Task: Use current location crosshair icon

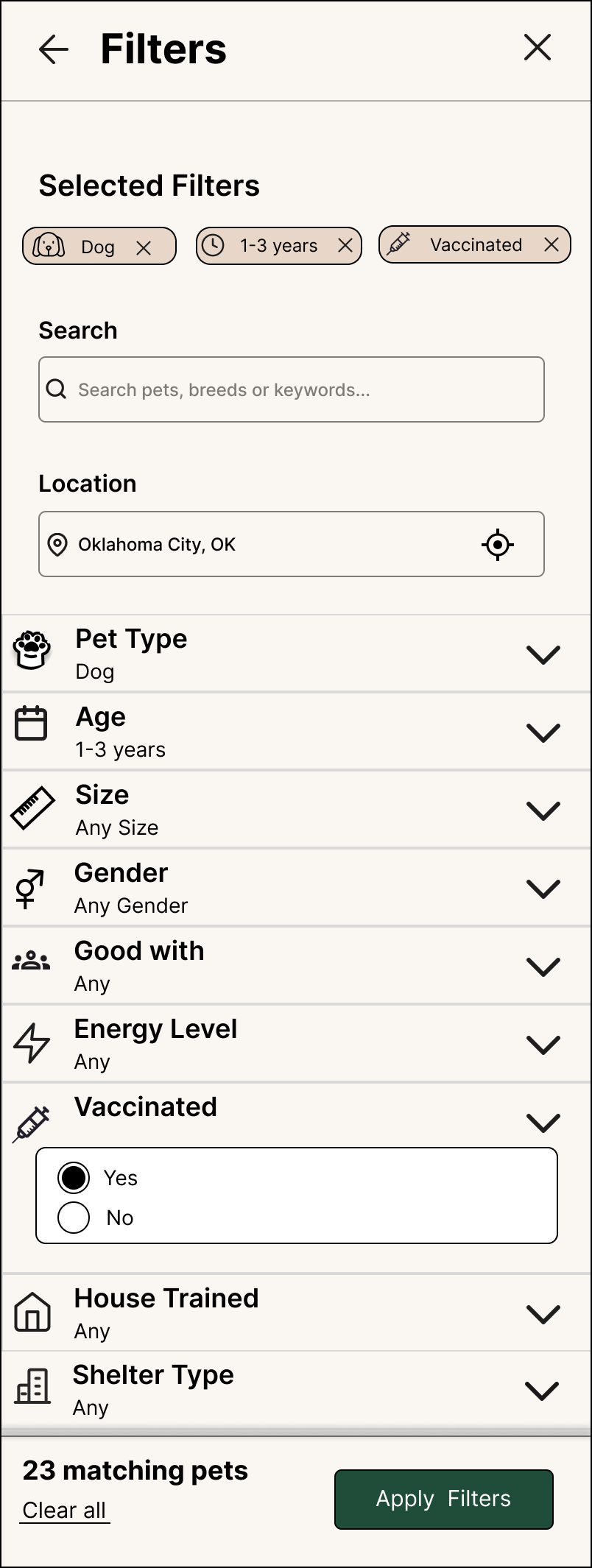Action: point(498,545)
